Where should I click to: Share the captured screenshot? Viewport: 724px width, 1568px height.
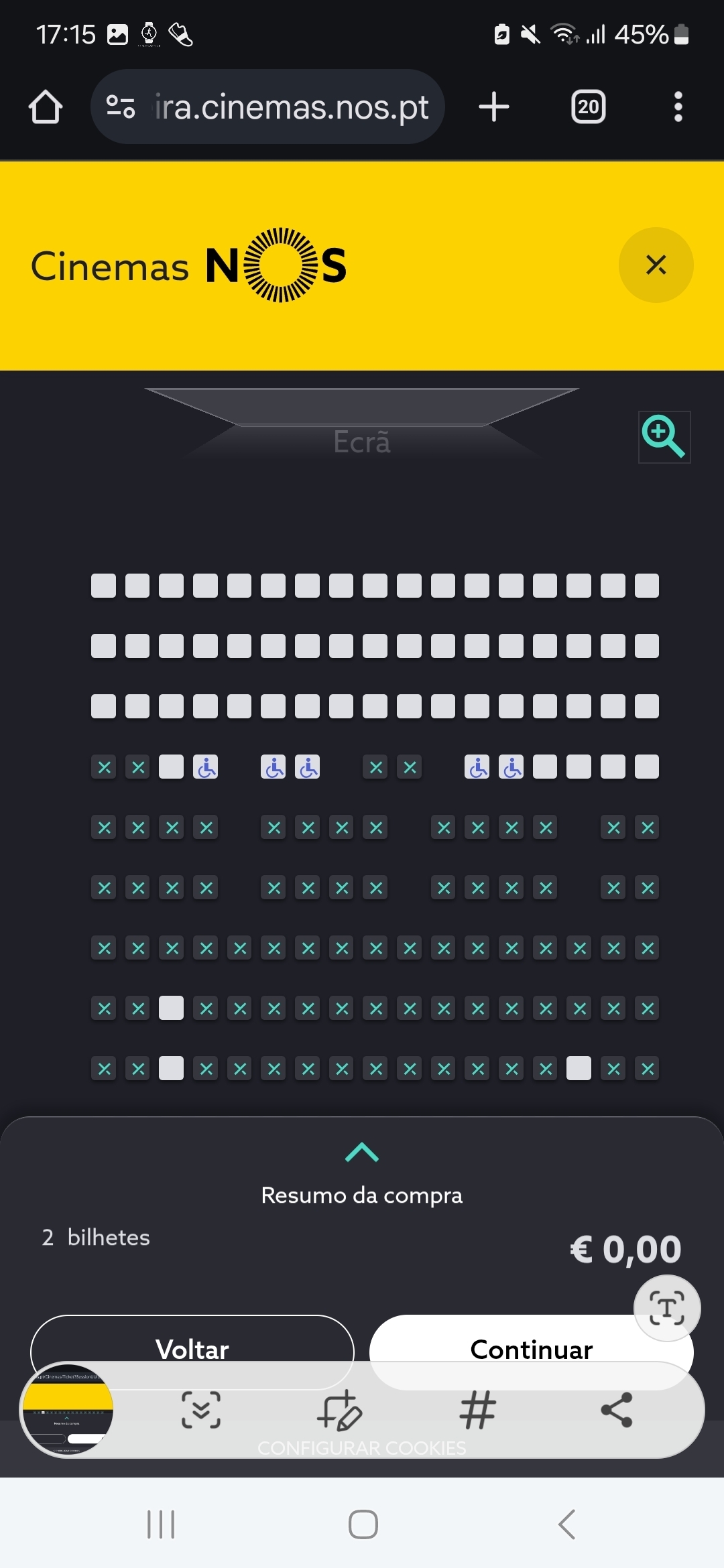(x=617, y=1410)
